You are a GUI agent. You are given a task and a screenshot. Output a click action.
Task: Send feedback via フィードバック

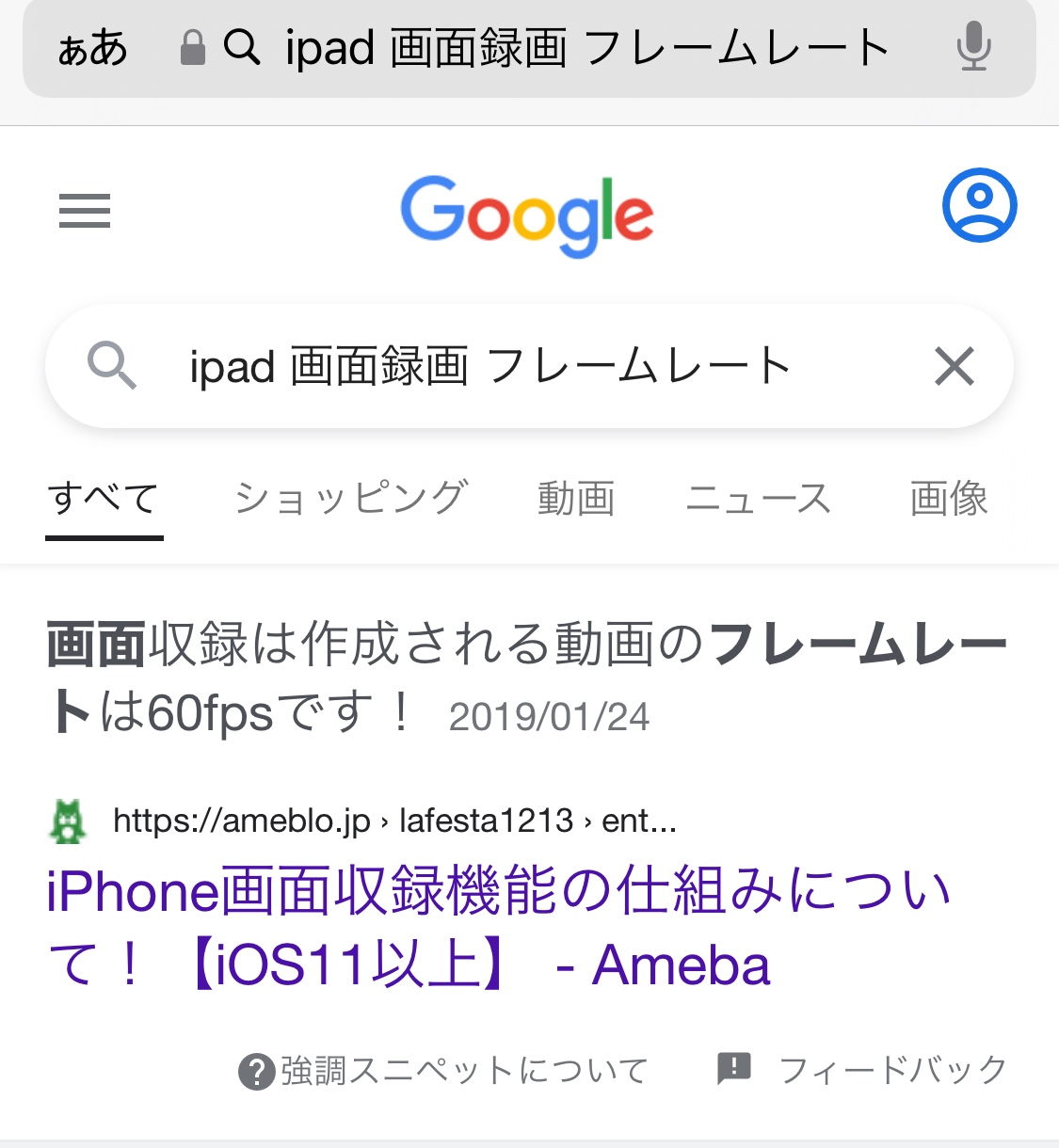click(862, 1070)
